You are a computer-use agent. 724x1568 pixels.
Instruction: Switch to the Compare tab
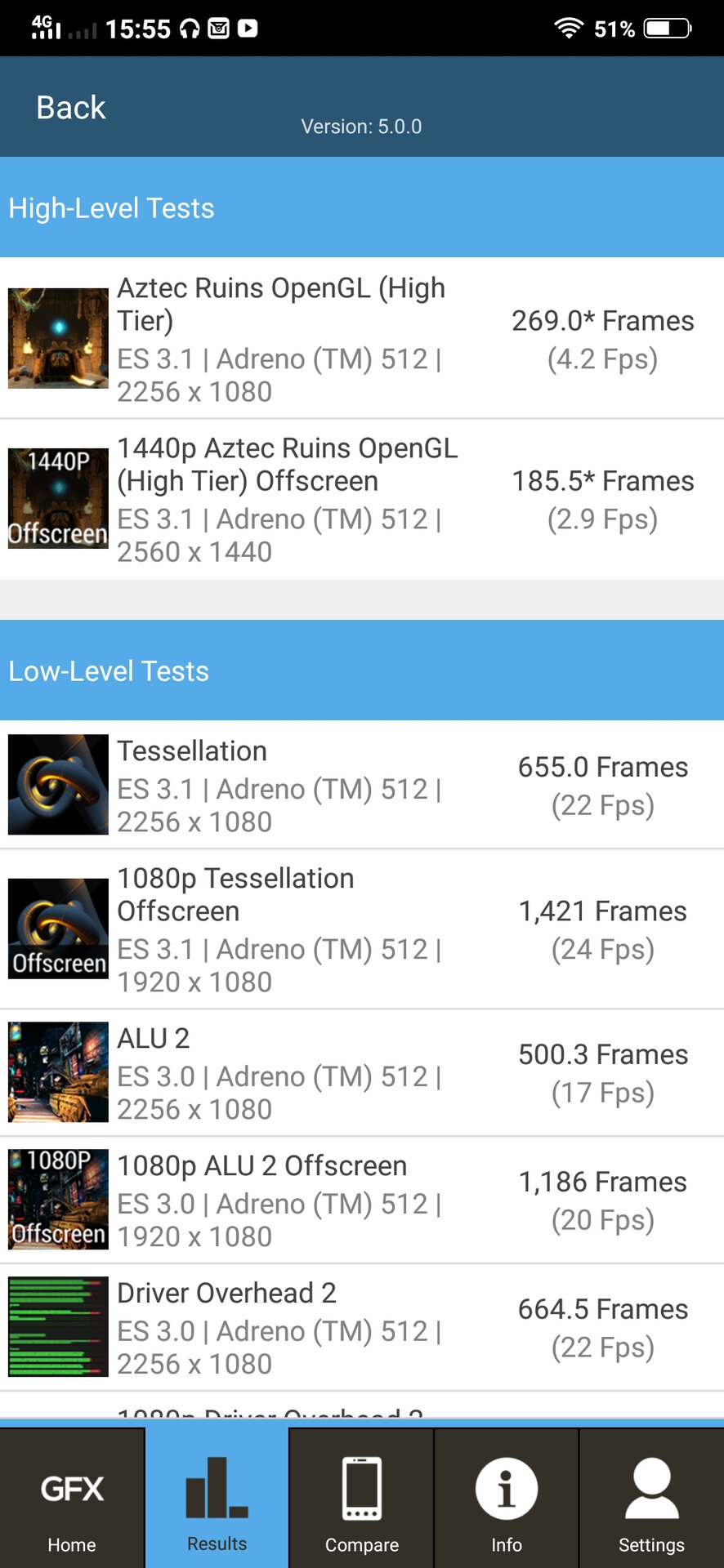pyautogui.click(x=361, y=1499)
